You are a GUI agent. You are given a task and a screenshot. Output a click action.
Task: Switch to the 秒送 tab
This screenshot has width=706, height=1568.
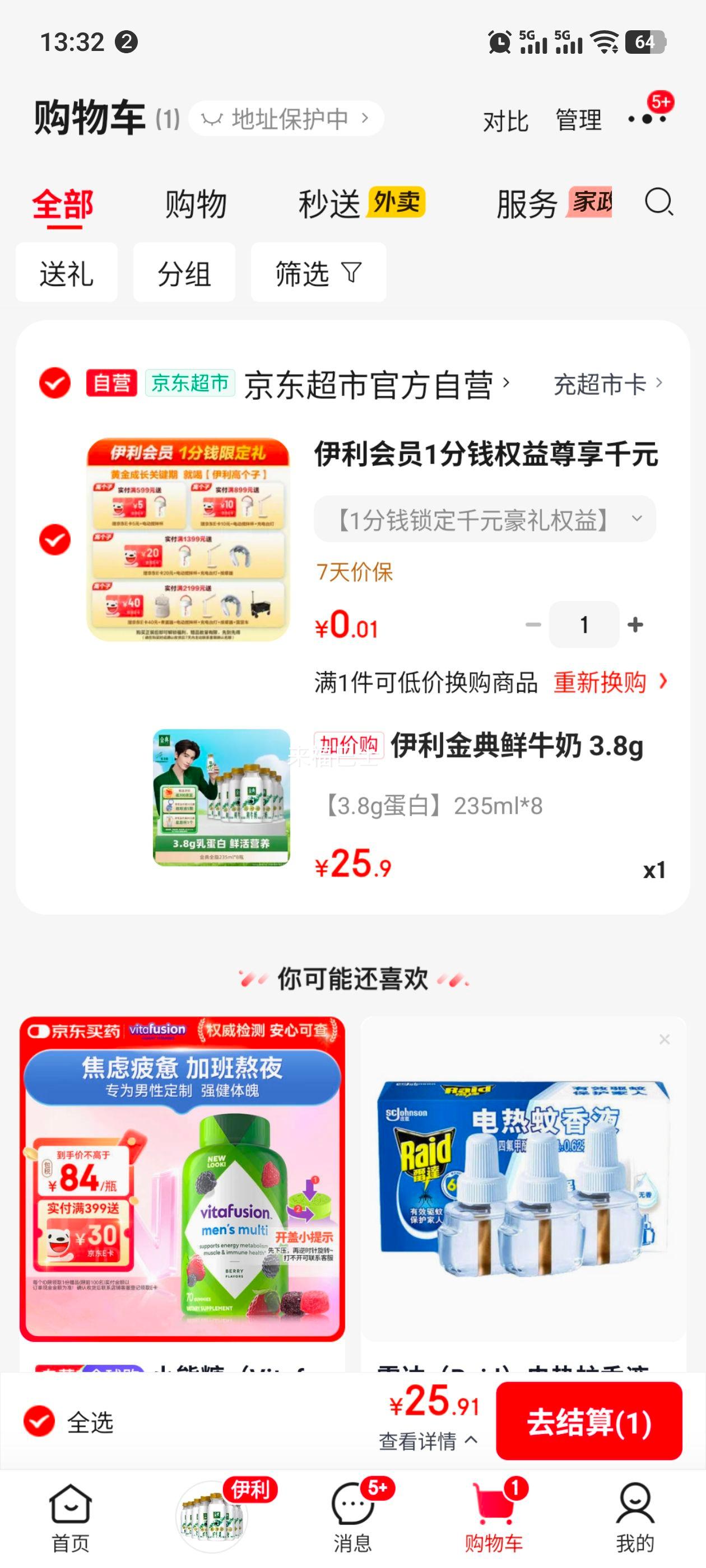pos(362,203)
